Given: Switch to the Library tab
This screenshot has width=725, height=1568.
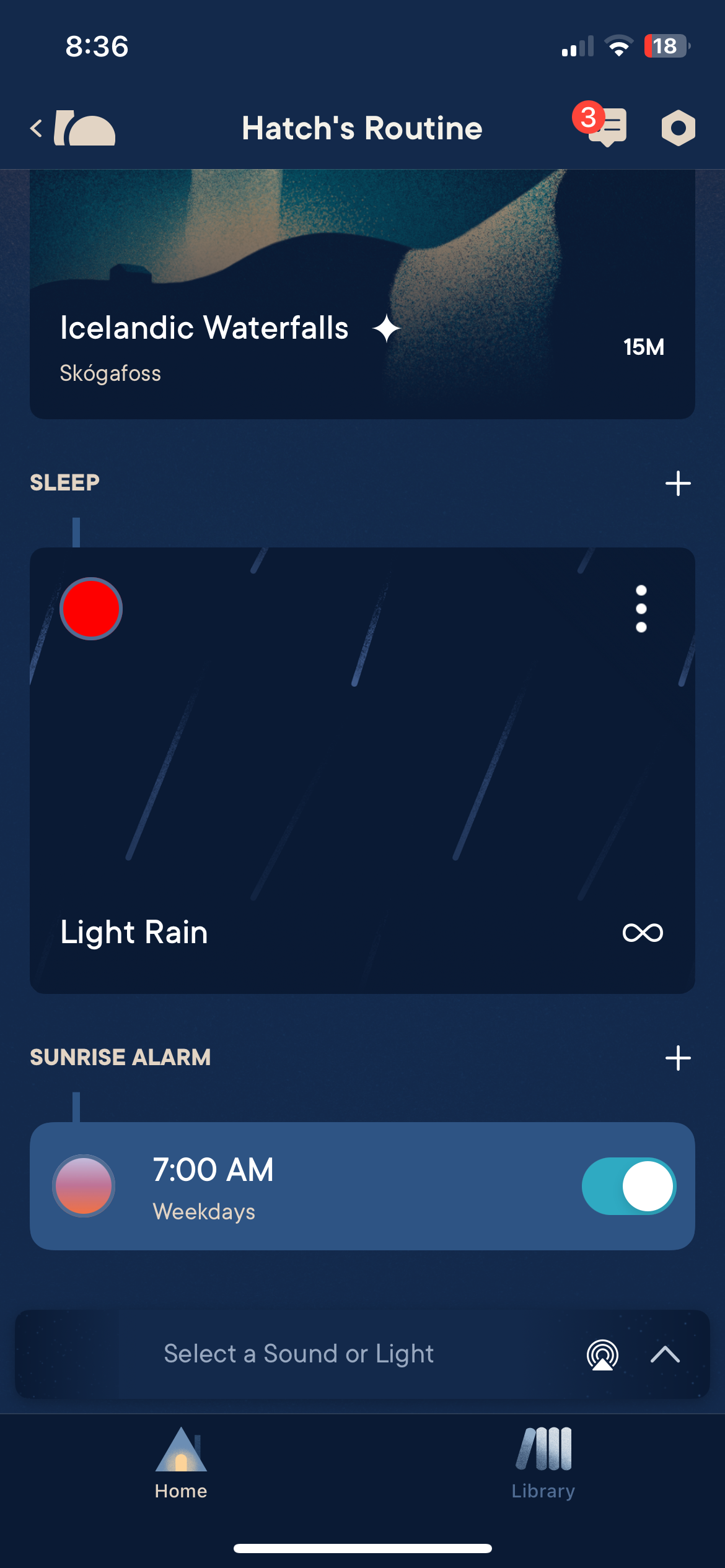Looking at the screenshot, I should (x=543, y=1463).
